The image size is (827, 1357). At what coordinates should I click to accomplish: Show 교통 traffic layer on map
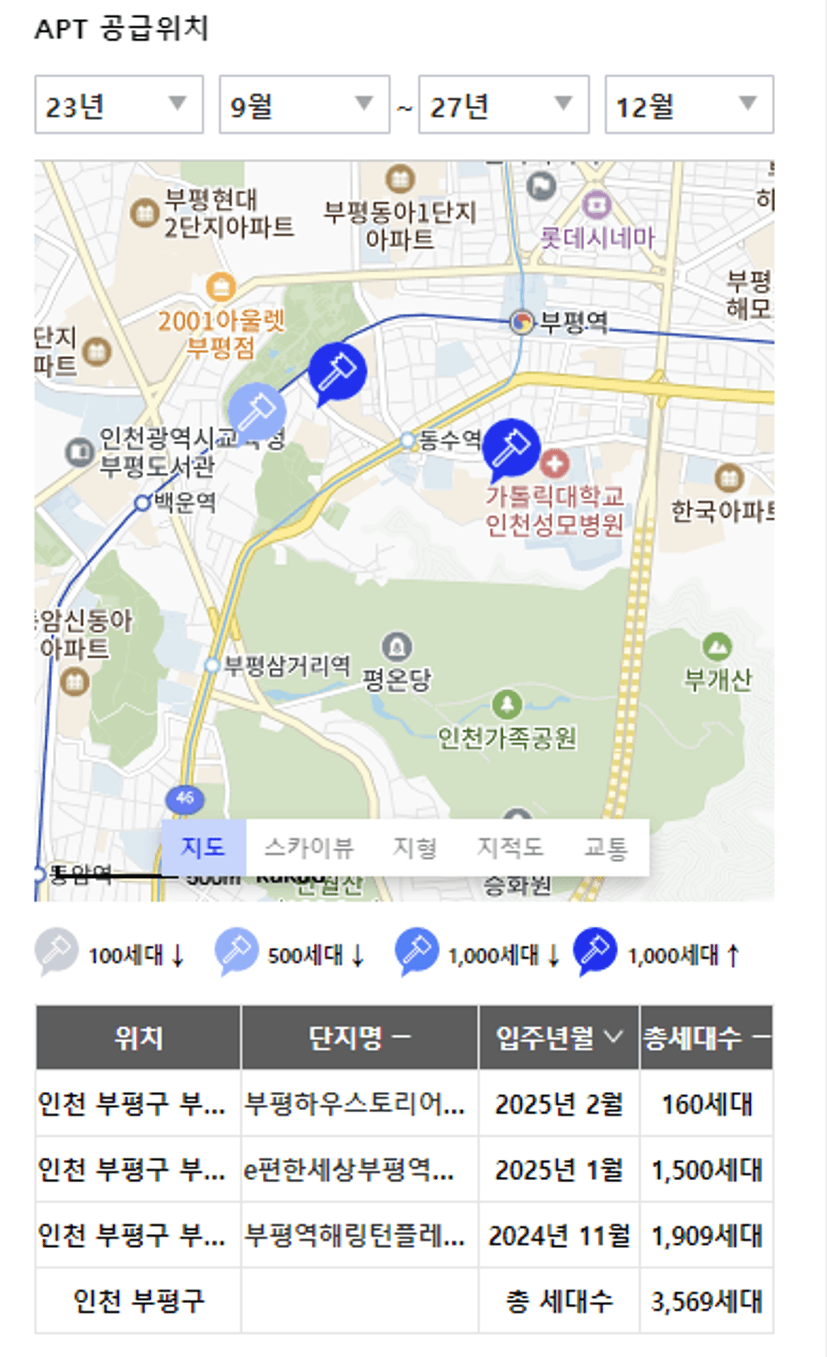(605, 849)
